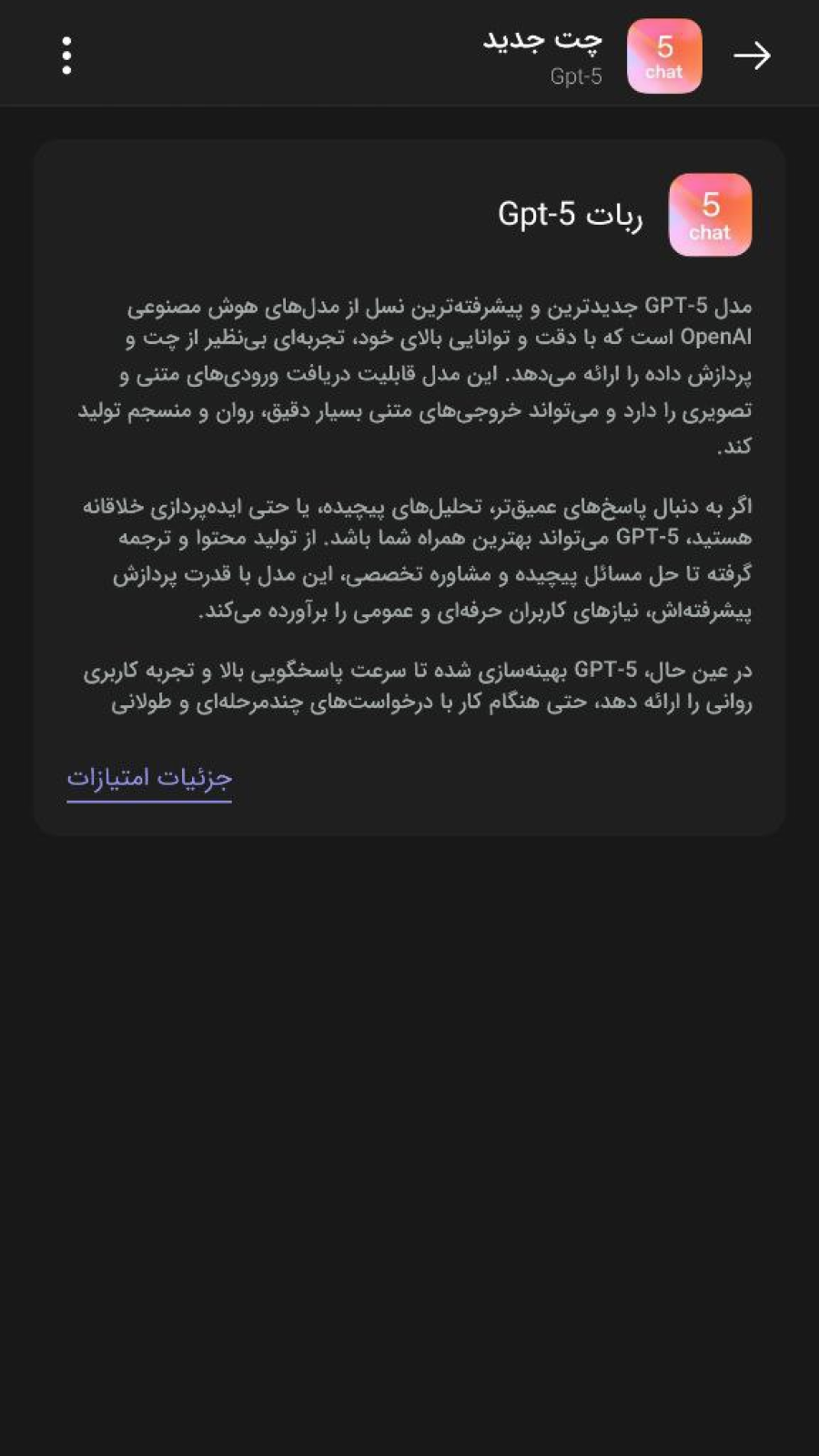Click the overflow menu dots on the left
This screenshot has height=1456, width=819.
[65, 56]
